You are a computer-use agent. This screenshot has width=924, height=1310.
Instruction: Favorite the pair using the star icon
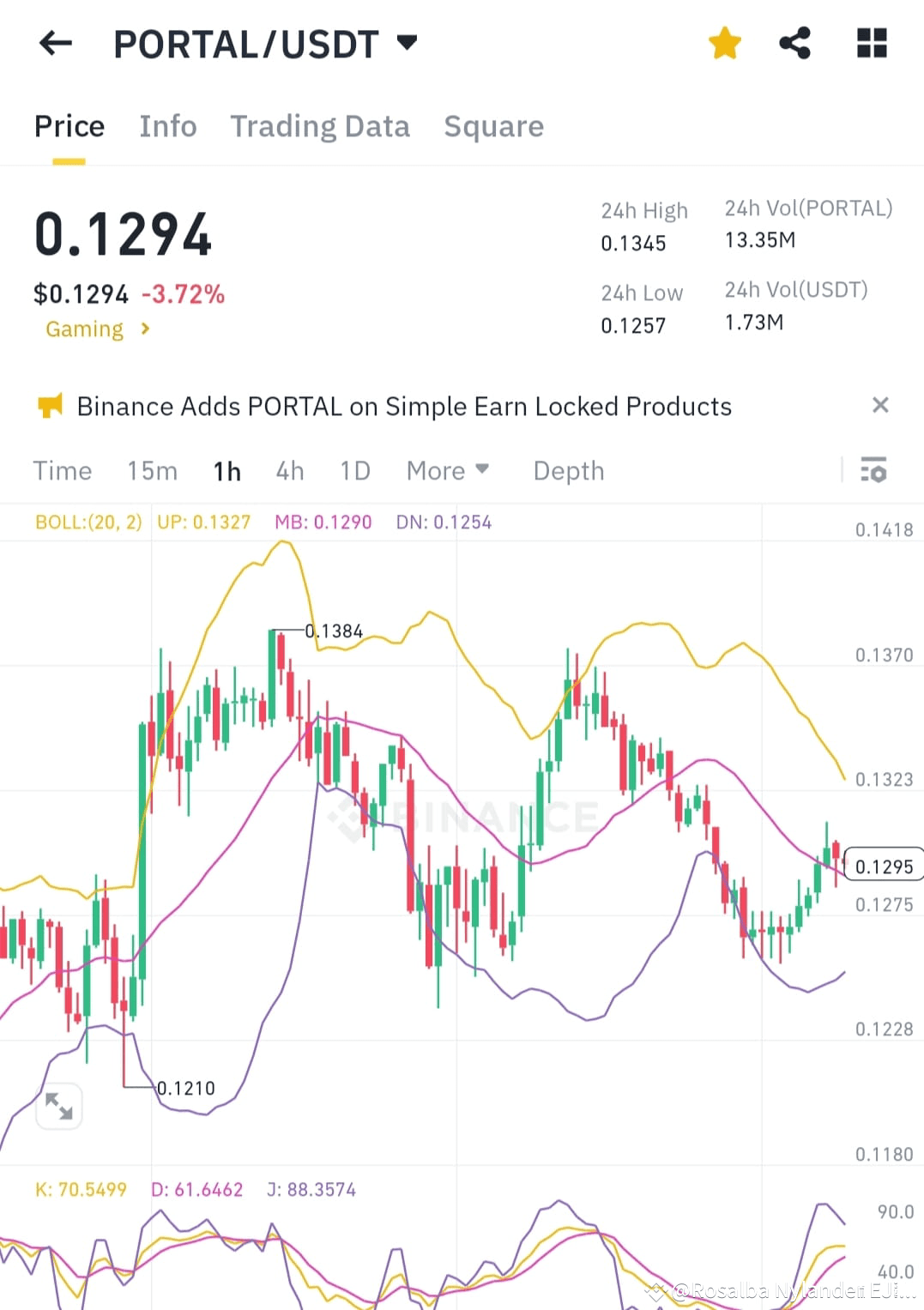725,41
